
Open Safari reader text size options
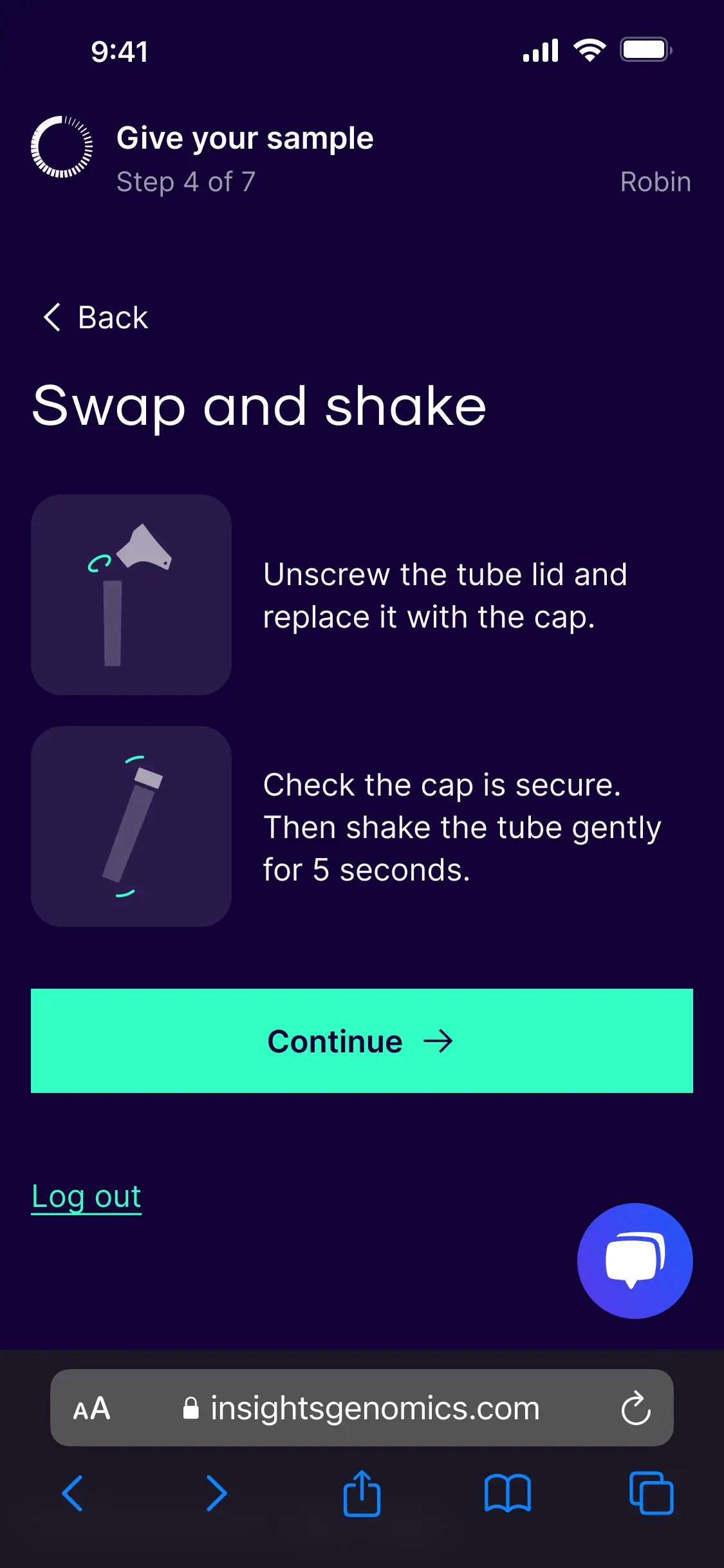(92, 1408)
